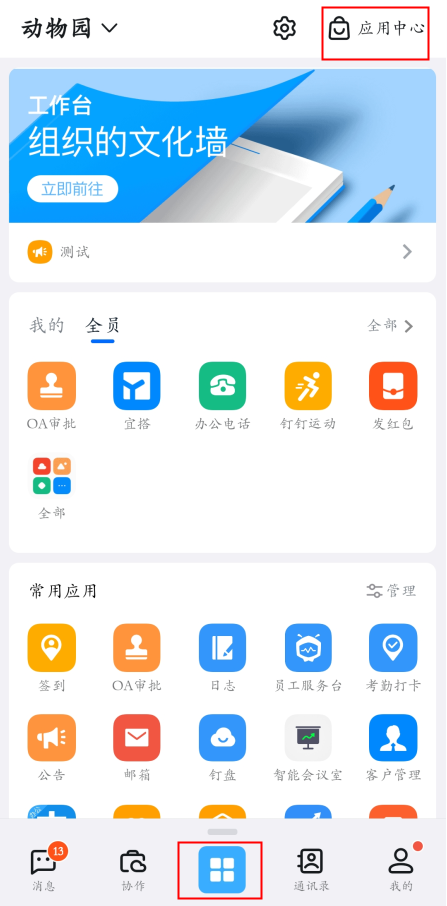The width and height of the screenshot is (447, 906).
Task: Switch to 通讯录 contacts tab
Action: click(311, 870)
